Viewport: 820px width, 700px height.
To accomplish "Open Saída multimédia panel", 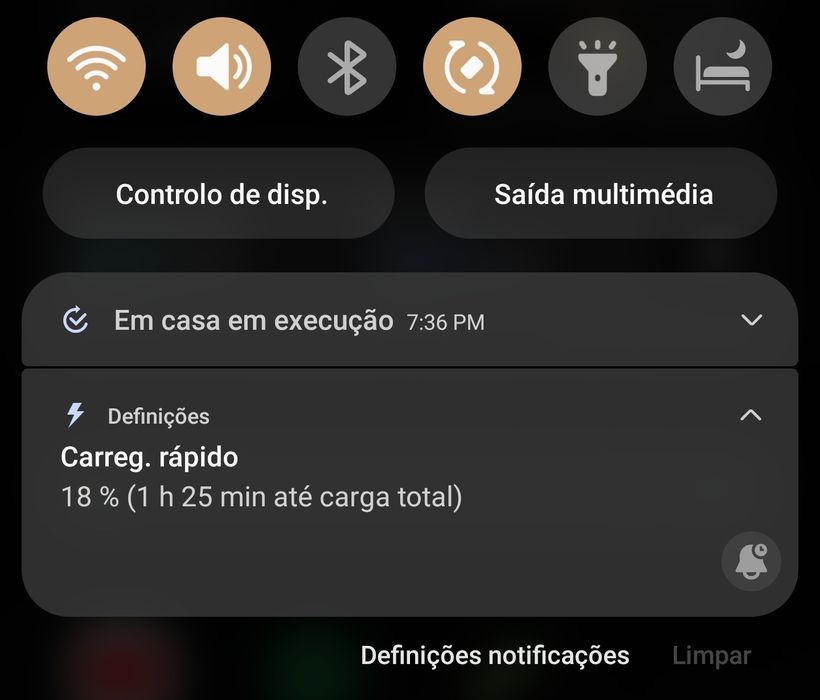I will [x=601, y=194].
